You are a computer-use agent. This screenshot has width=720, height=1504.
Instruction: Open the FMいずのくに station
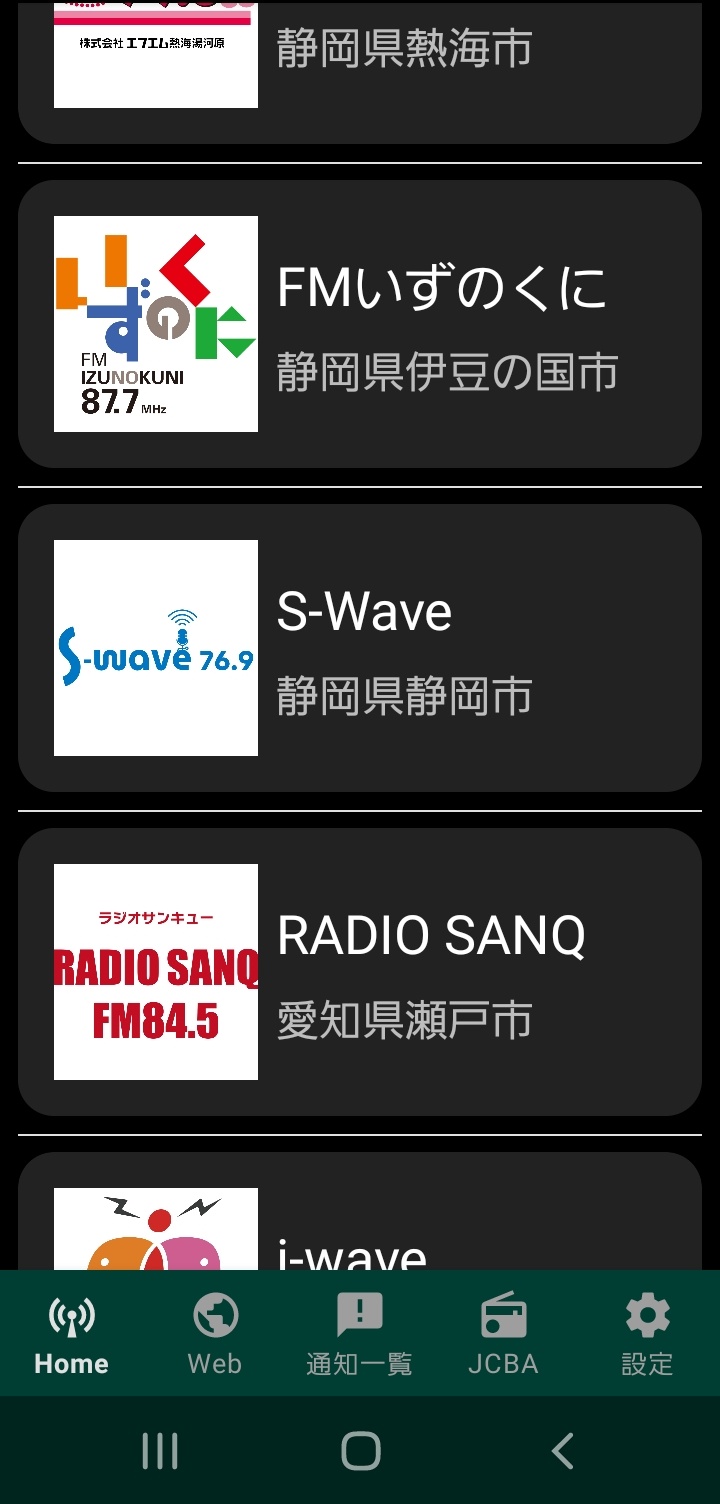pyautogui.click(x=360, y=324)
